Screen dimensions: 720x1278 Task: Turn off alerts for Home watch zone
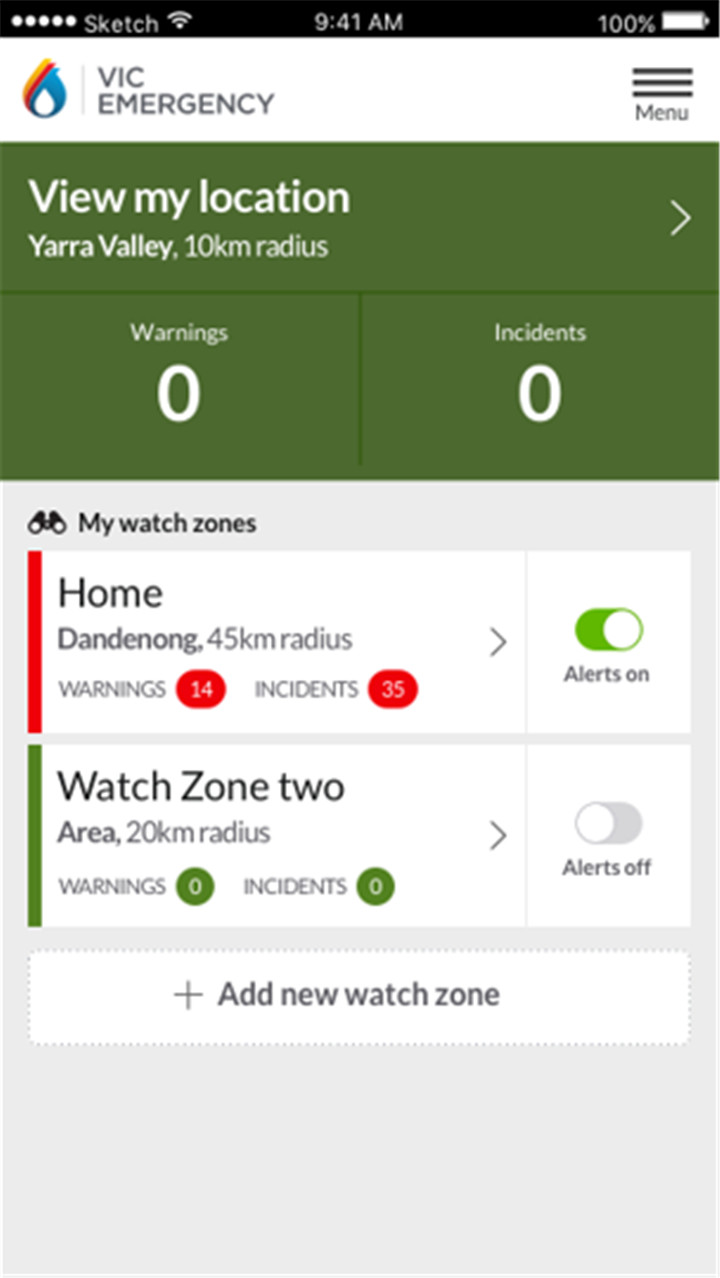coord(608,630)
